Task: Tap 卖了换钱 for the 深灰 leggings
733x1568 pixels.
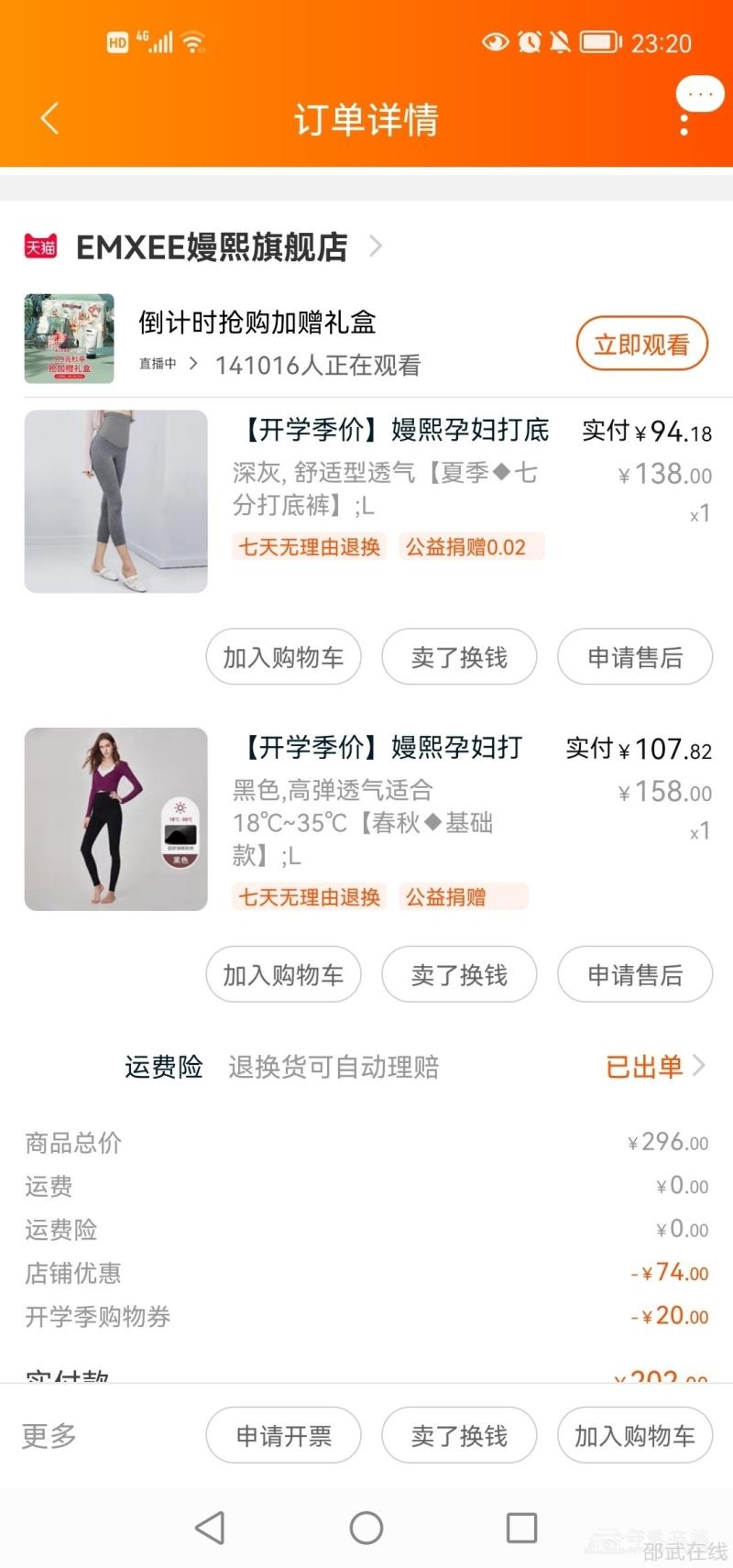Action: pyautogui.click(x=459, y=657)
